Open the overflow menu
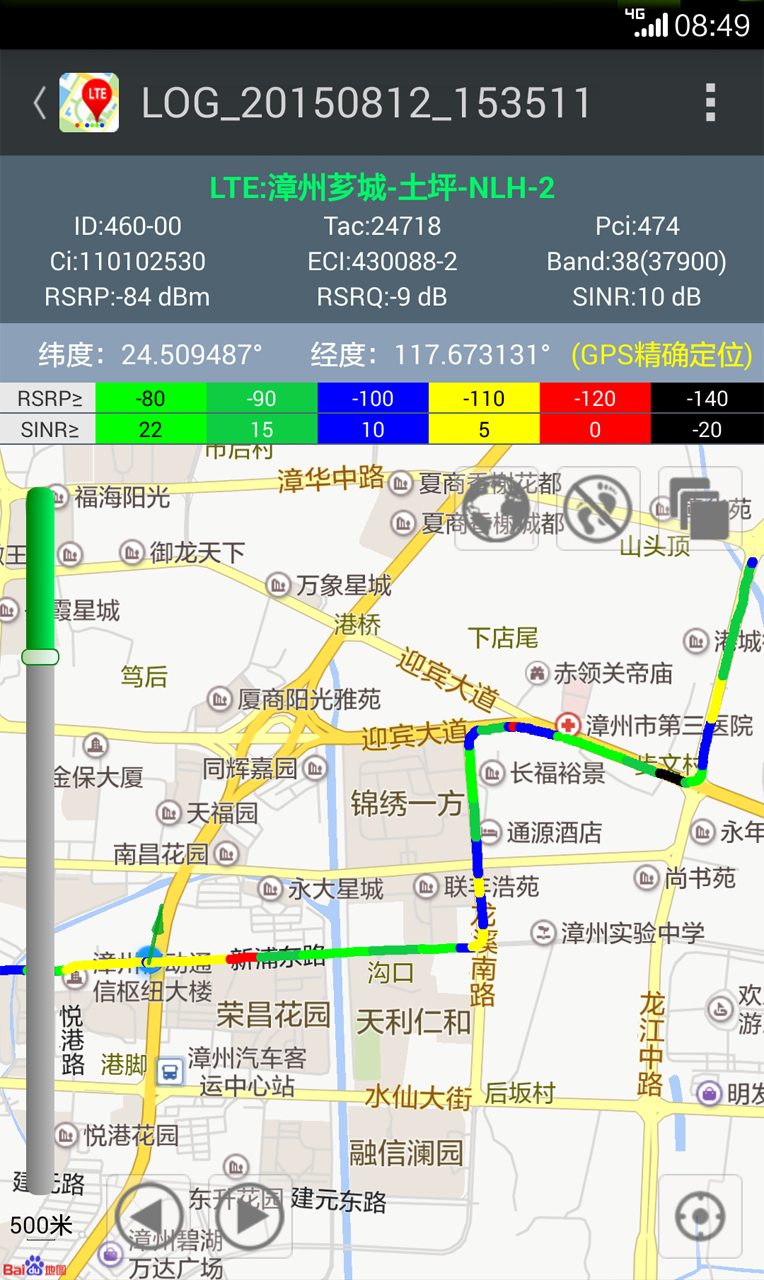The width and height of the screenshot is (764, 1280). pos(710,103)
